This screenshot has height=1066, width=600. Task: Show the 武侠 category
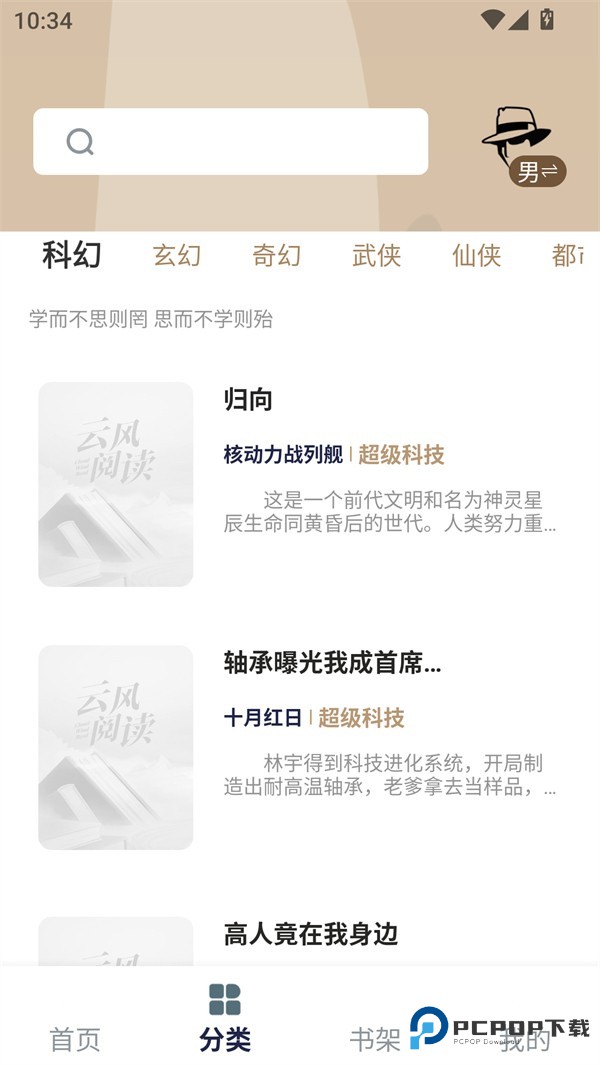coord(377,255)
